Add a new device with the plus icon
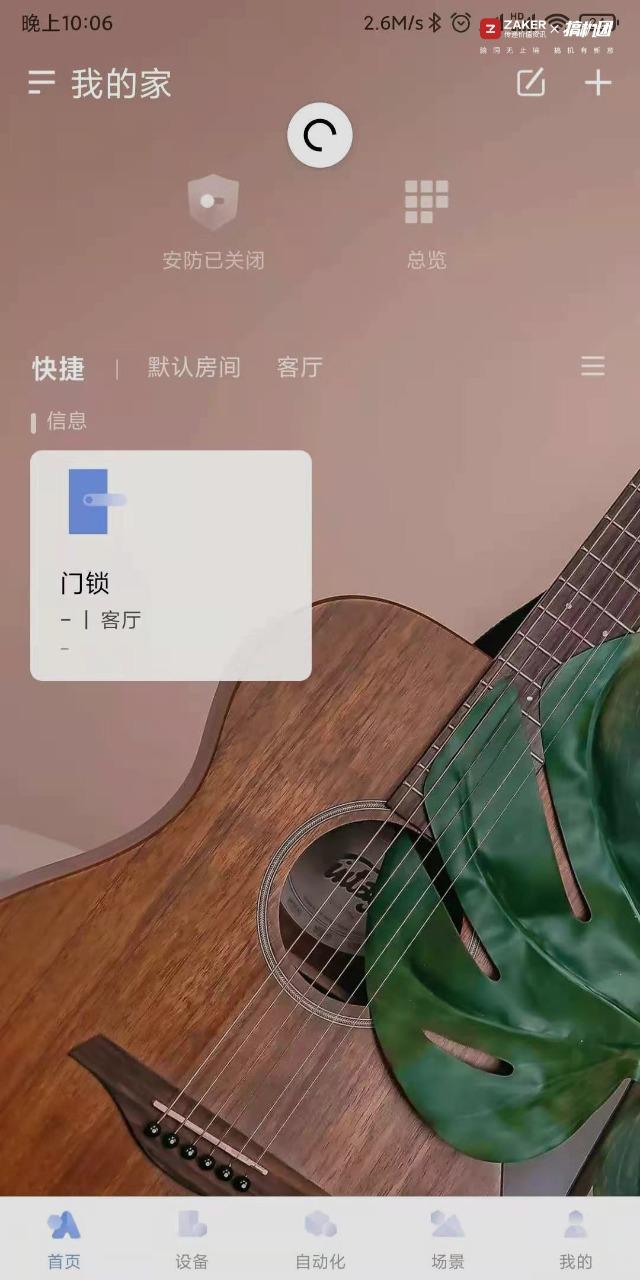Screen dimensions: 640x1280 [x=598, y=83]
